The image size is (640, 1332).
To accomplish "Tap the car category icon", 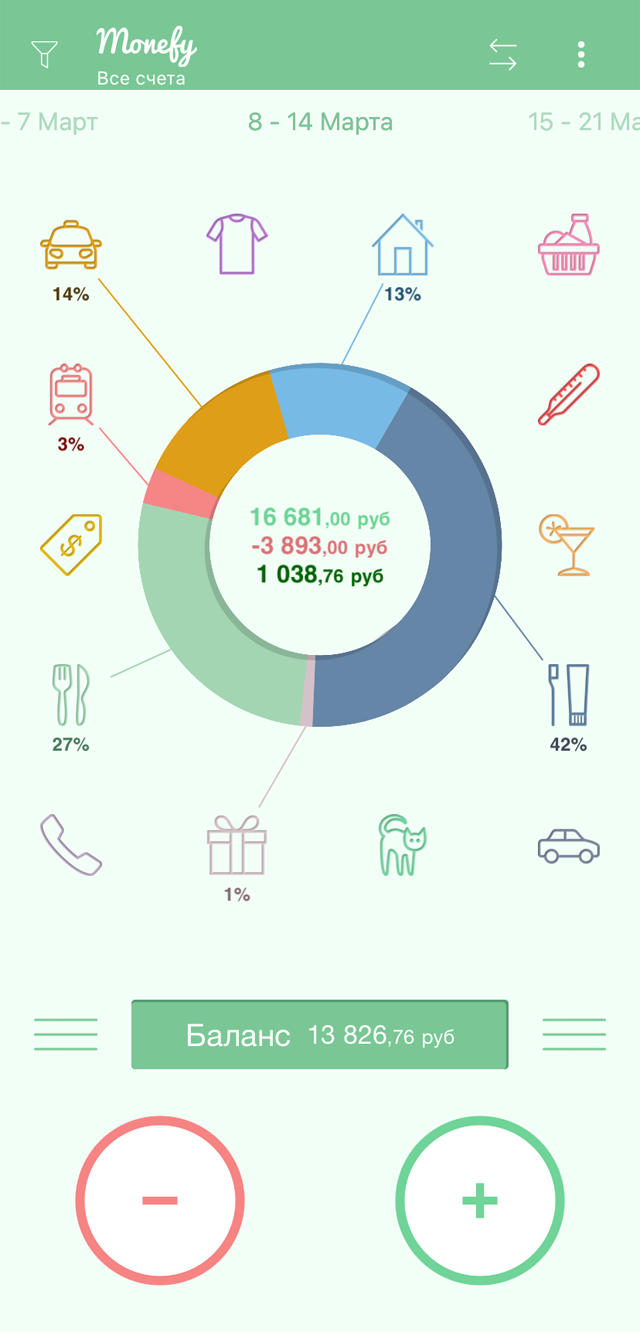I will coord(568,845).
